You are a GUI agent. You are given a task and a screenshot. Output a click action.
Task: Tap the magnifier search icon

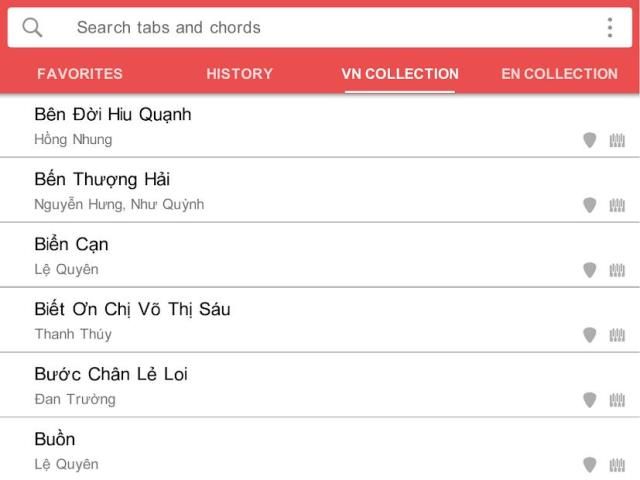33,27
